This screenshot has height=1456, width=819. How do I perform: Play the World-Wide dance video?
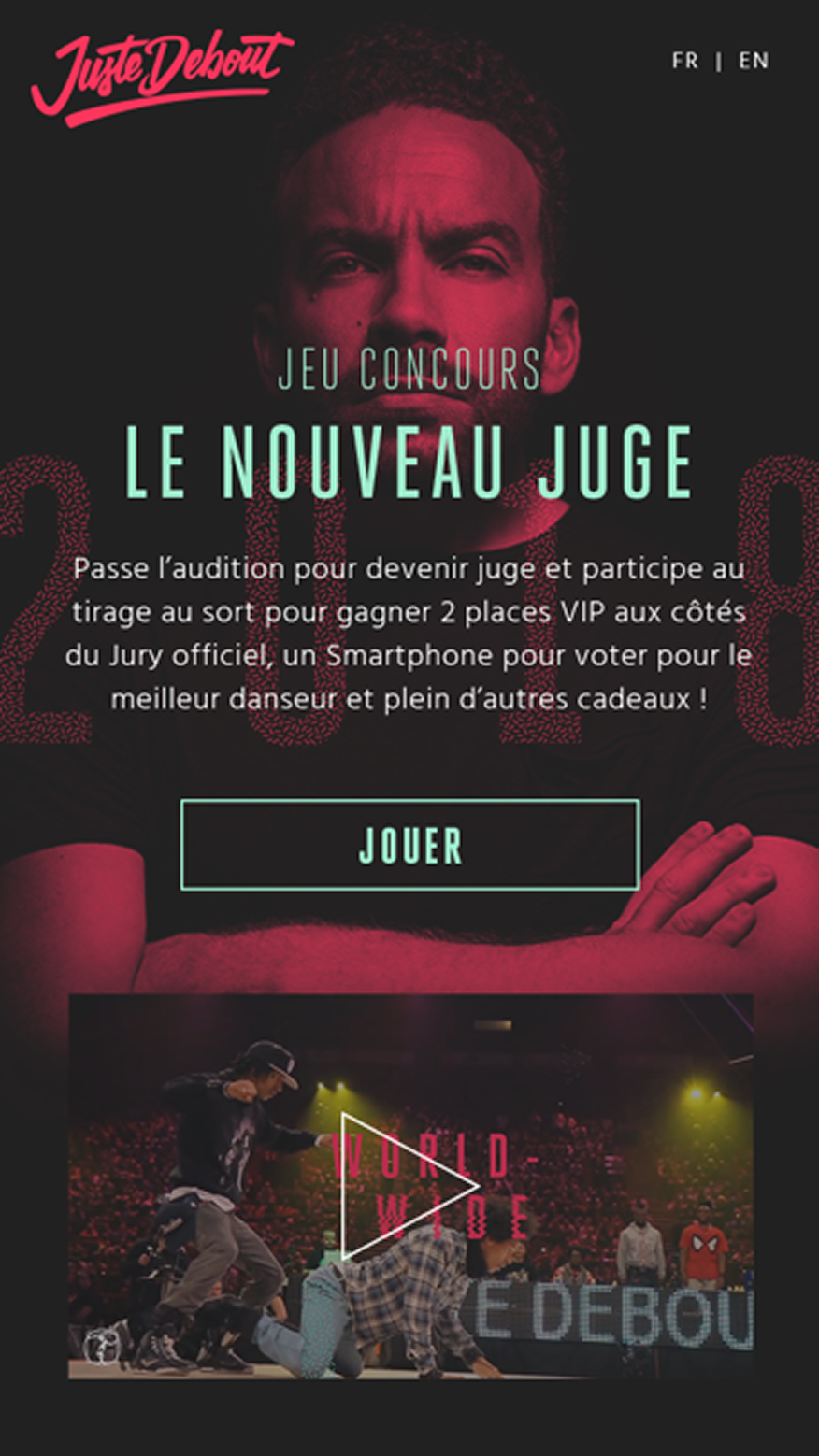tap(408, 1186)
